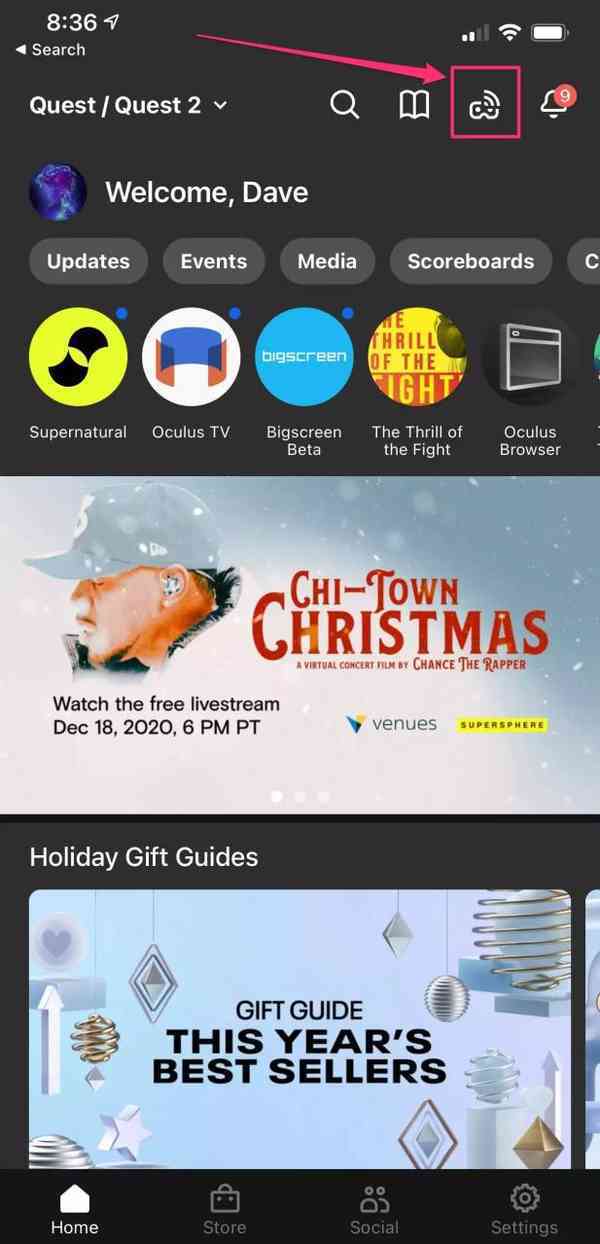This screenshot has width=600, height=1244.
Task: Expand the Quest / Quest 2 device dropdown
Action: coord(128,104)
